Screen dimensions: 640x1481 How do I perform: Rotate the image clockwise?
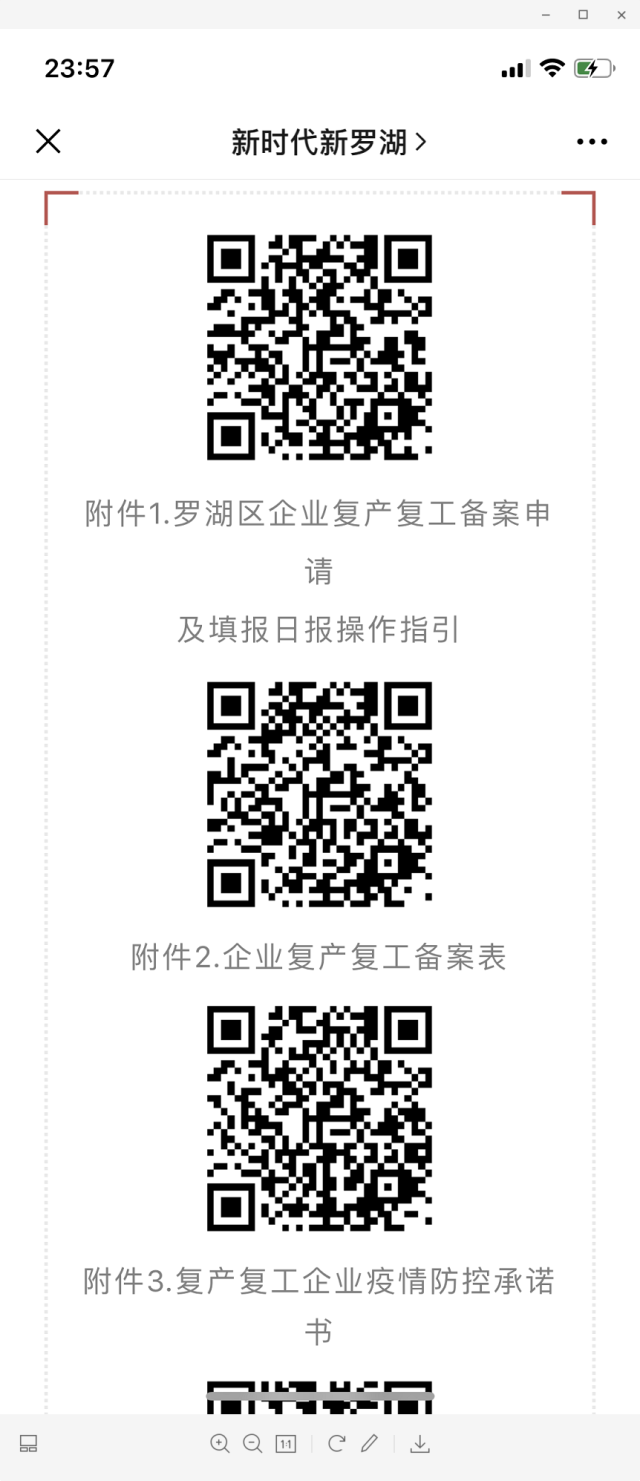(336, 1443)
